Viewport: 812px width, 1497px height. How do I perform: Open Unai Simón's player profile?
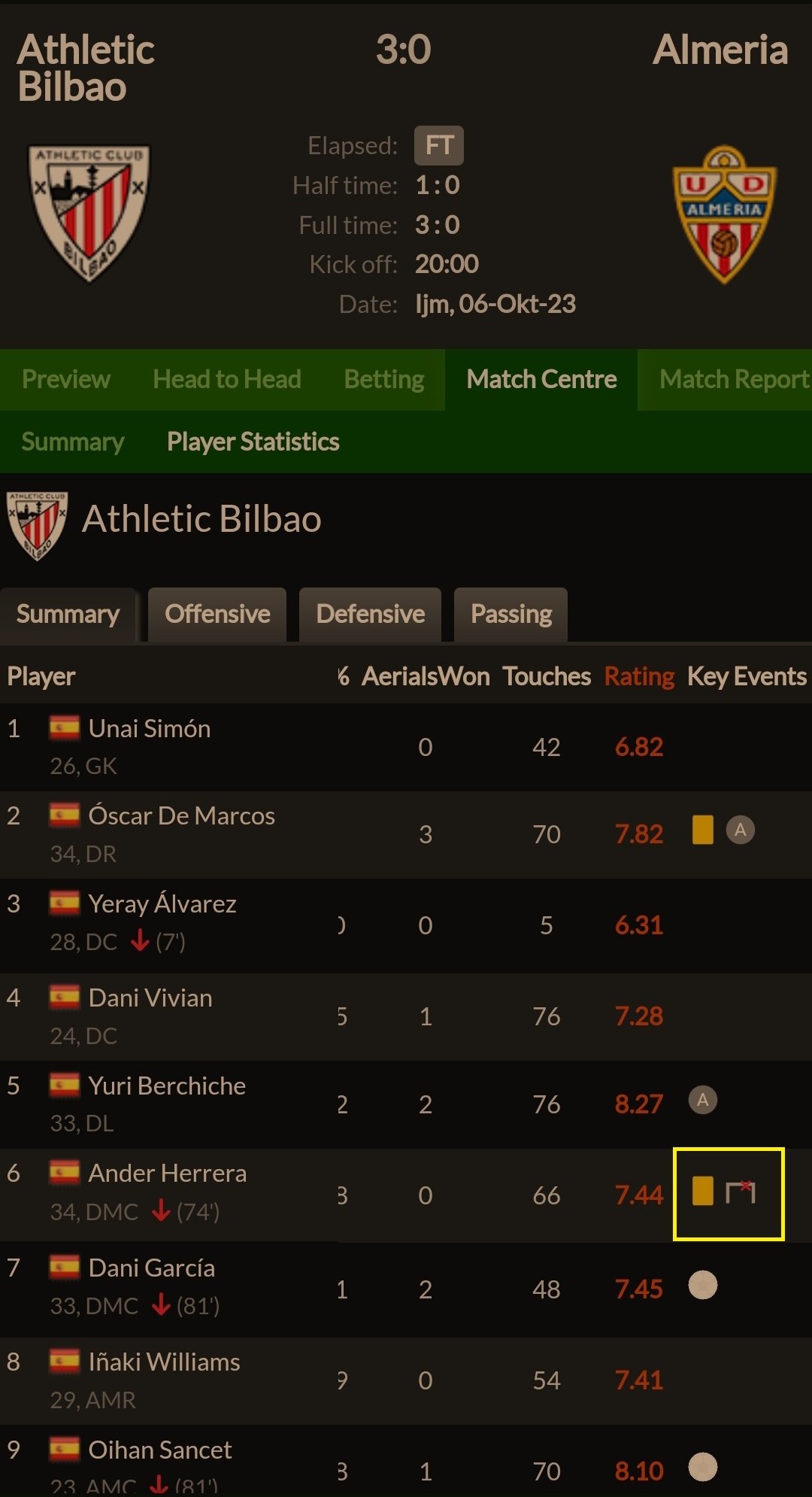point(149,728)
